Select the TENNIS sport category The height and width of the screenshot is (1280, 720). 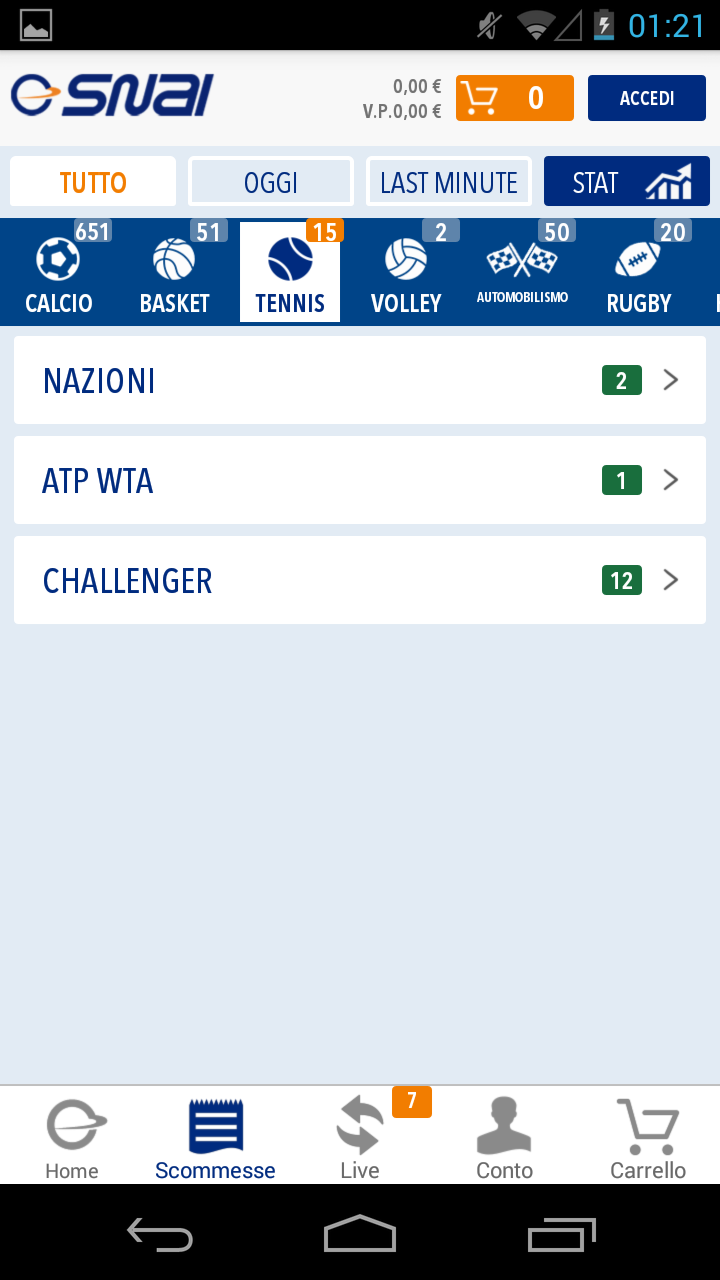coord(290,272)
